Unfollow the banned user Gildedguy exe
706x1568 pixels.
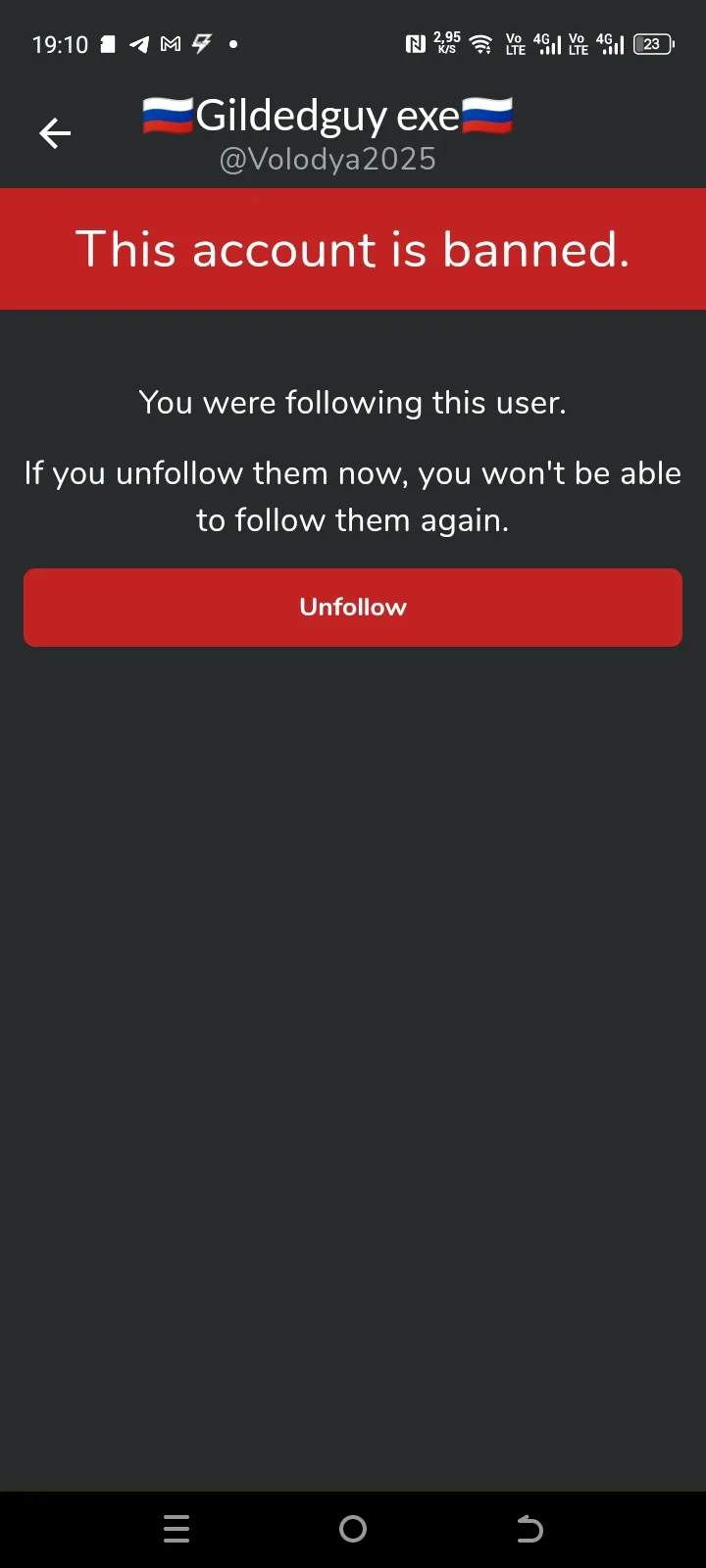[353, 607]
